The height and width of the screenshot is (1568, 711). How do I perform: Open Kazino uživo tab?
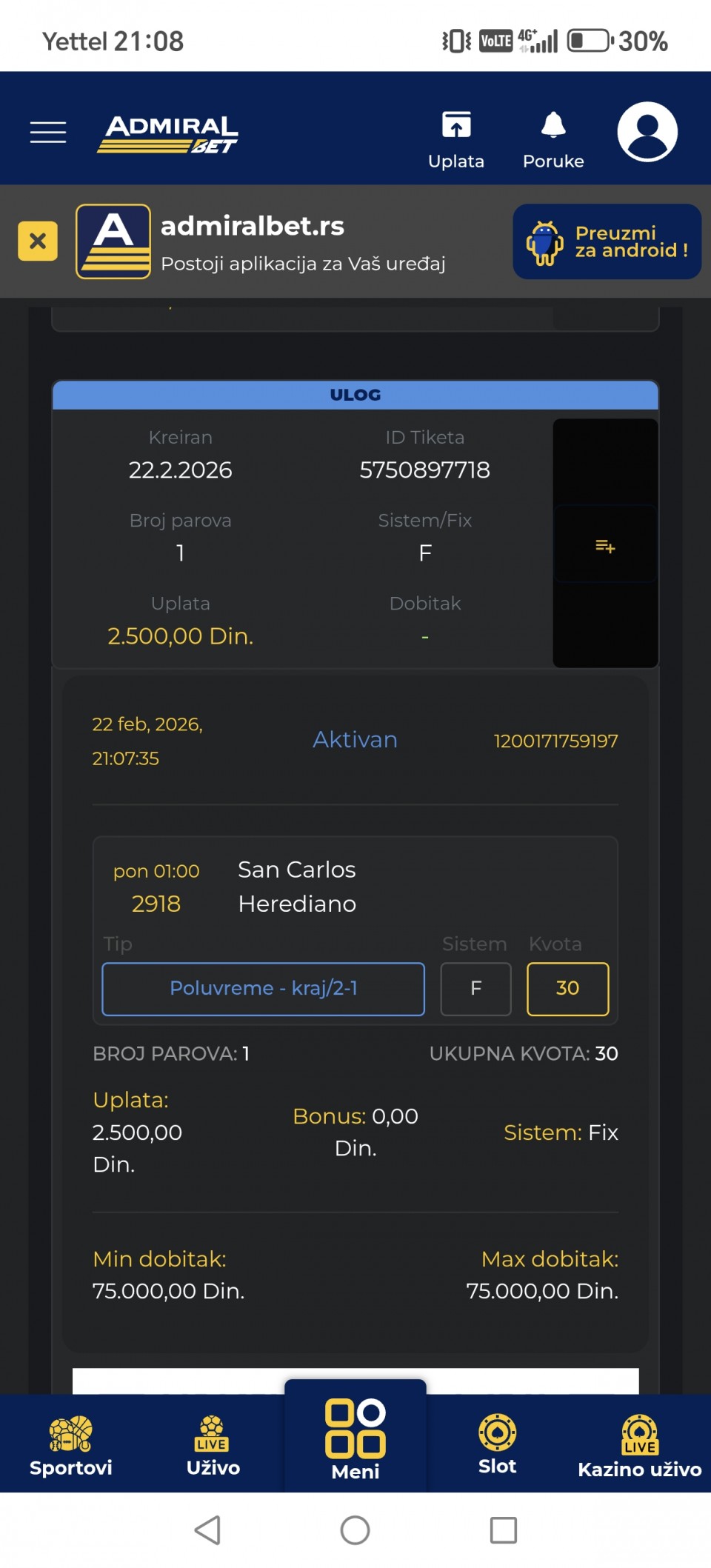pos(639,1445)
